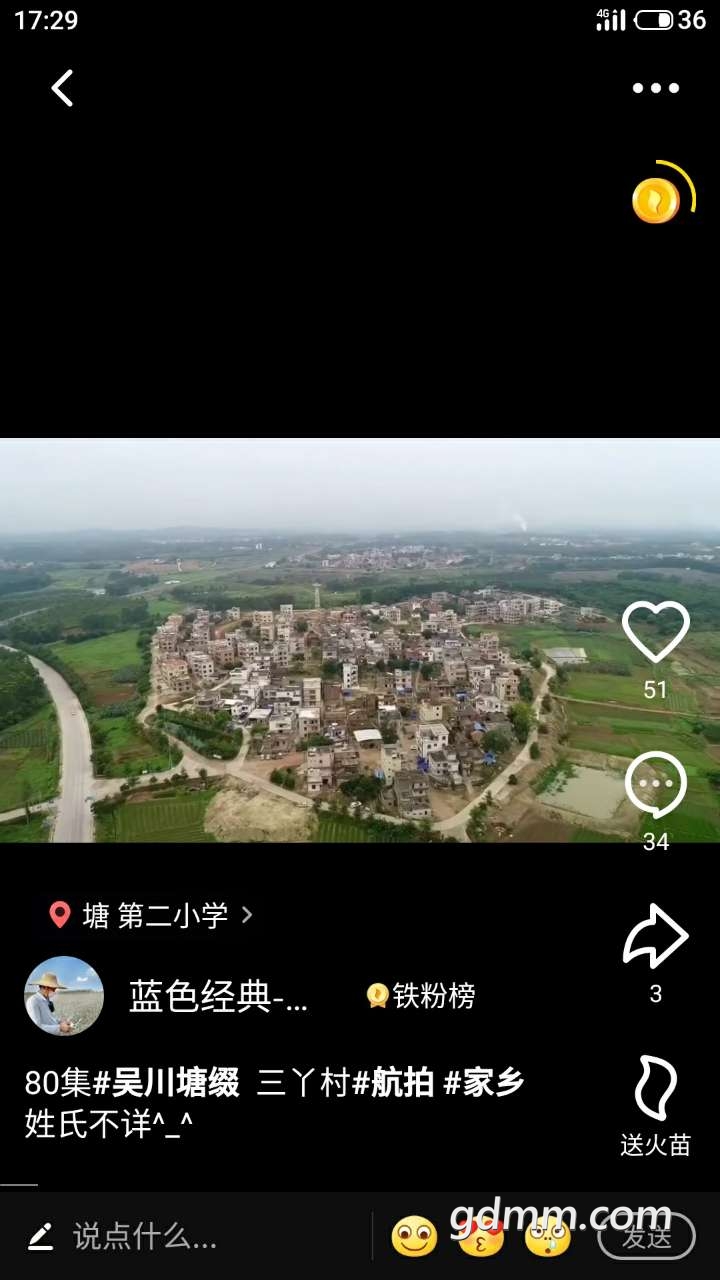
Task: Open the three-dot overflow menu
Action: tap(655, 88)
